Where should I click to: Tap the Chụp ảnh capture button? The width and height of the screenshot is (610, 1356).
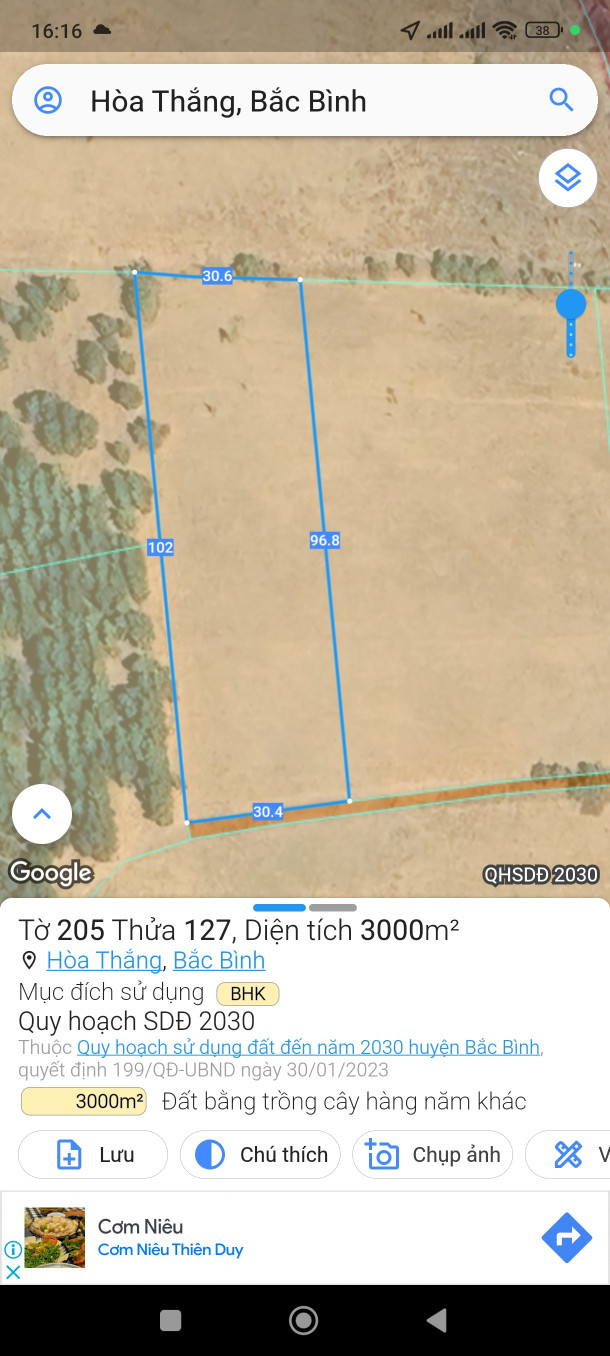(433, 1155)
